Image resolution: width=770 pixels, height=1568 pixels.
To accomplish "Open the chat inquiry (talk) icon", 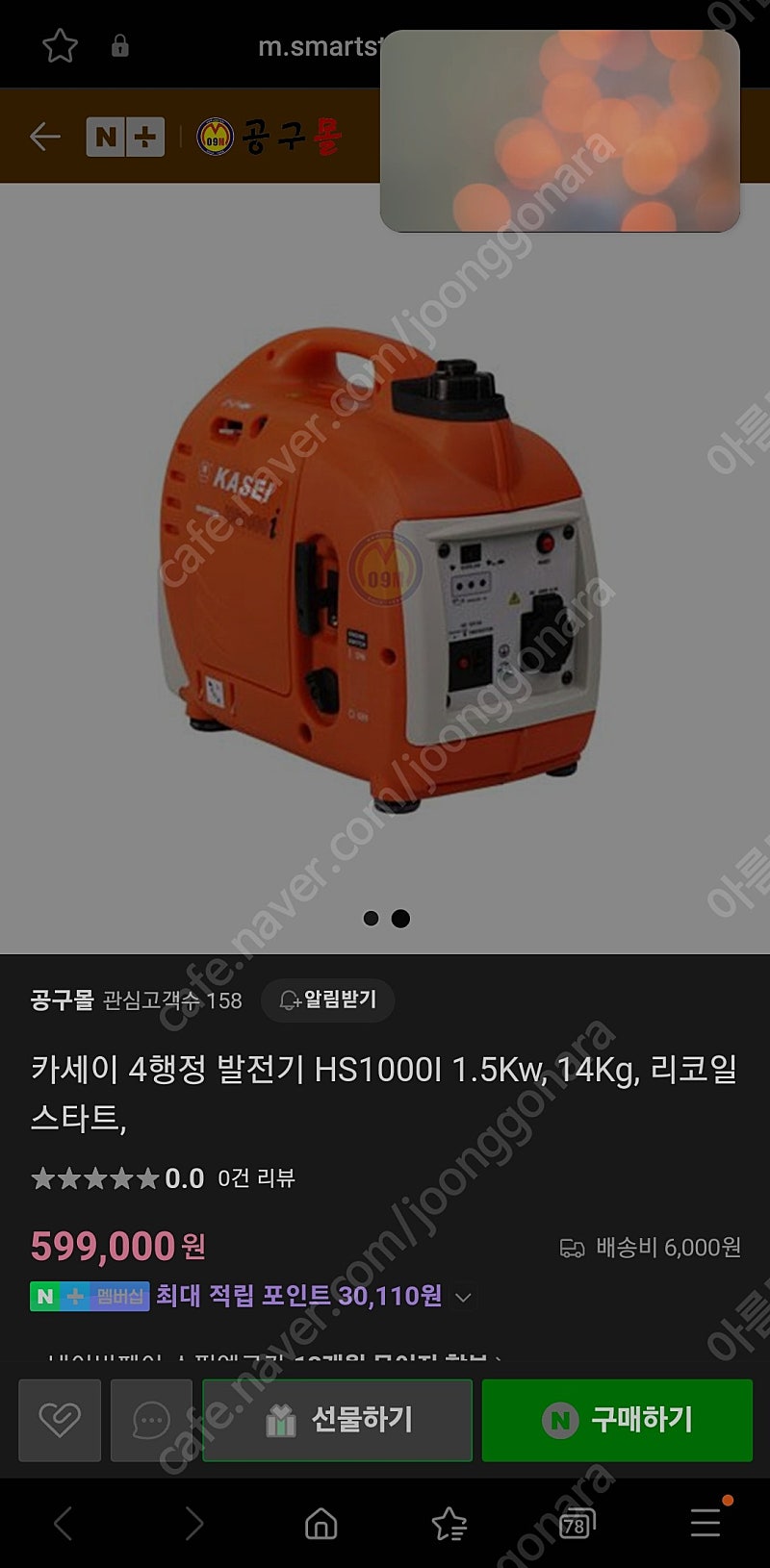I will pos(151,1420).
